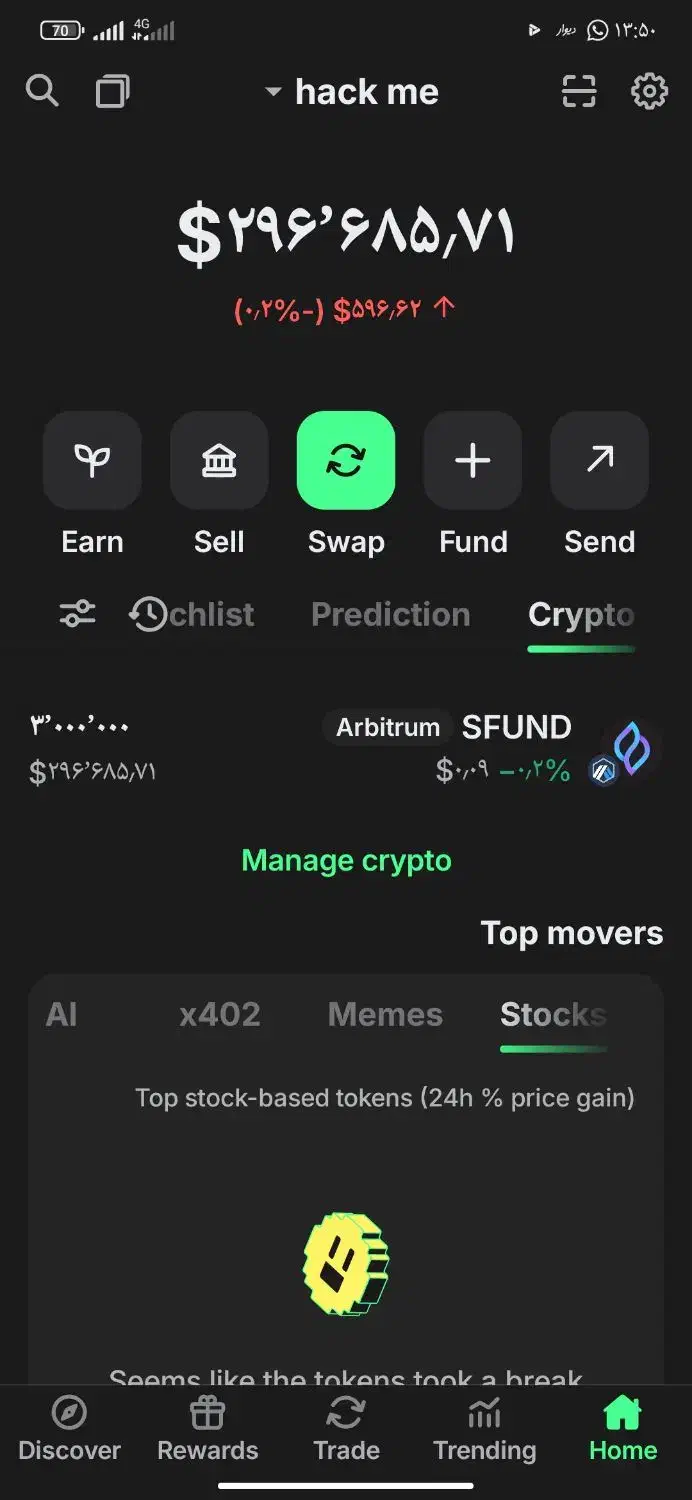The width and height of the screenshot is (692, 1500).
Task: Fund the wallet
Action: 473,461
